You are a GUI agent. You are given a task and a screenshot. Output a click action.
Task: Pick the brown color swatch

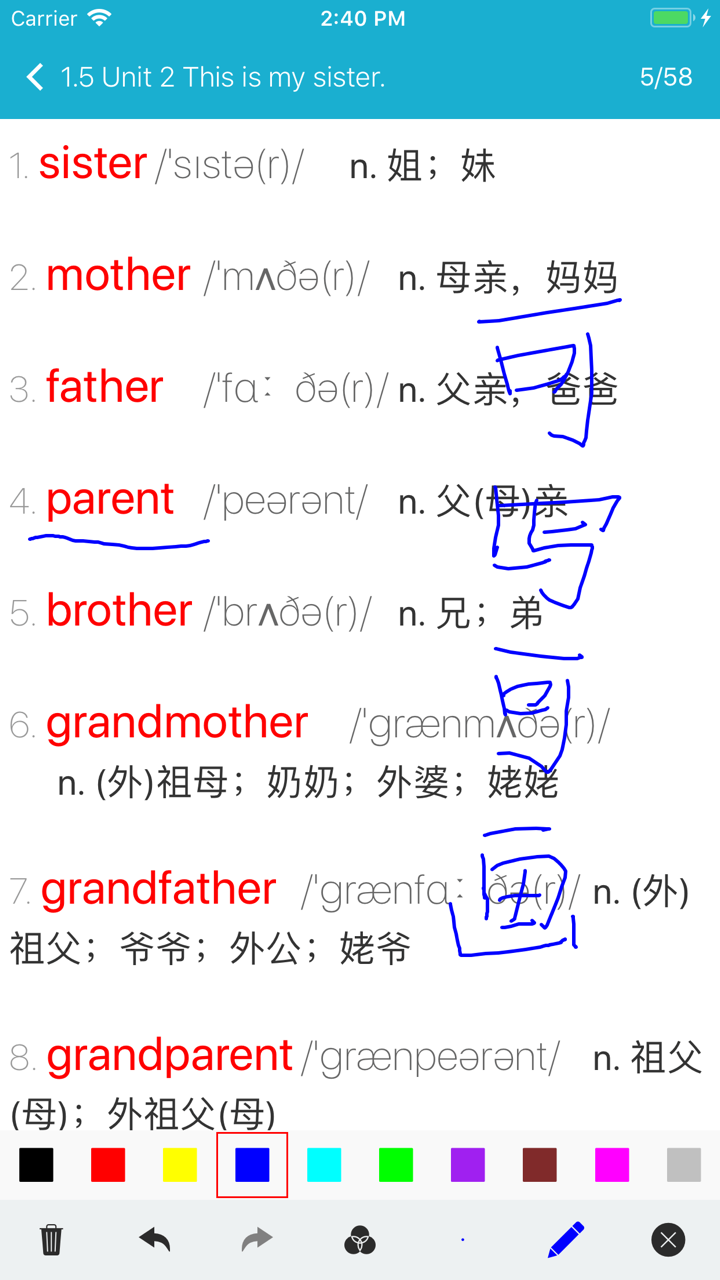pos(540,1163)
